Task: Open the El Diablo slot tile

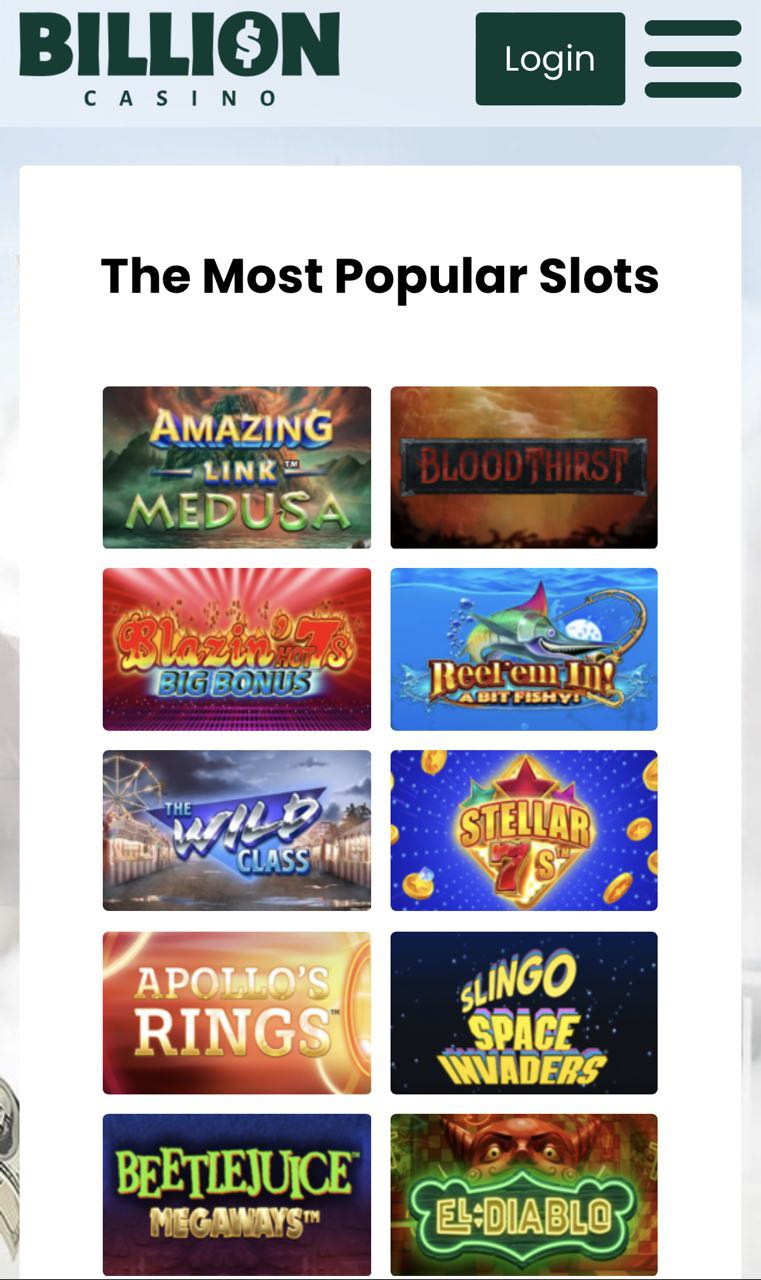Action: [524, 1194]
